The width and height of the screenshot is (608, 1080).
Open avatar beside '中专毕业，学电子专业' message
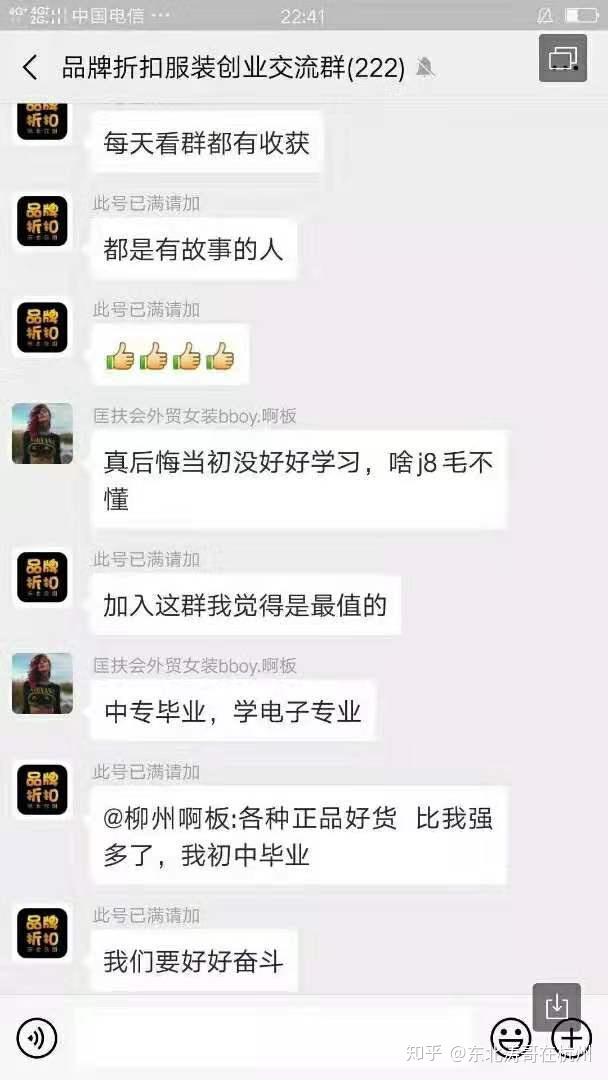tap(42, 683)
